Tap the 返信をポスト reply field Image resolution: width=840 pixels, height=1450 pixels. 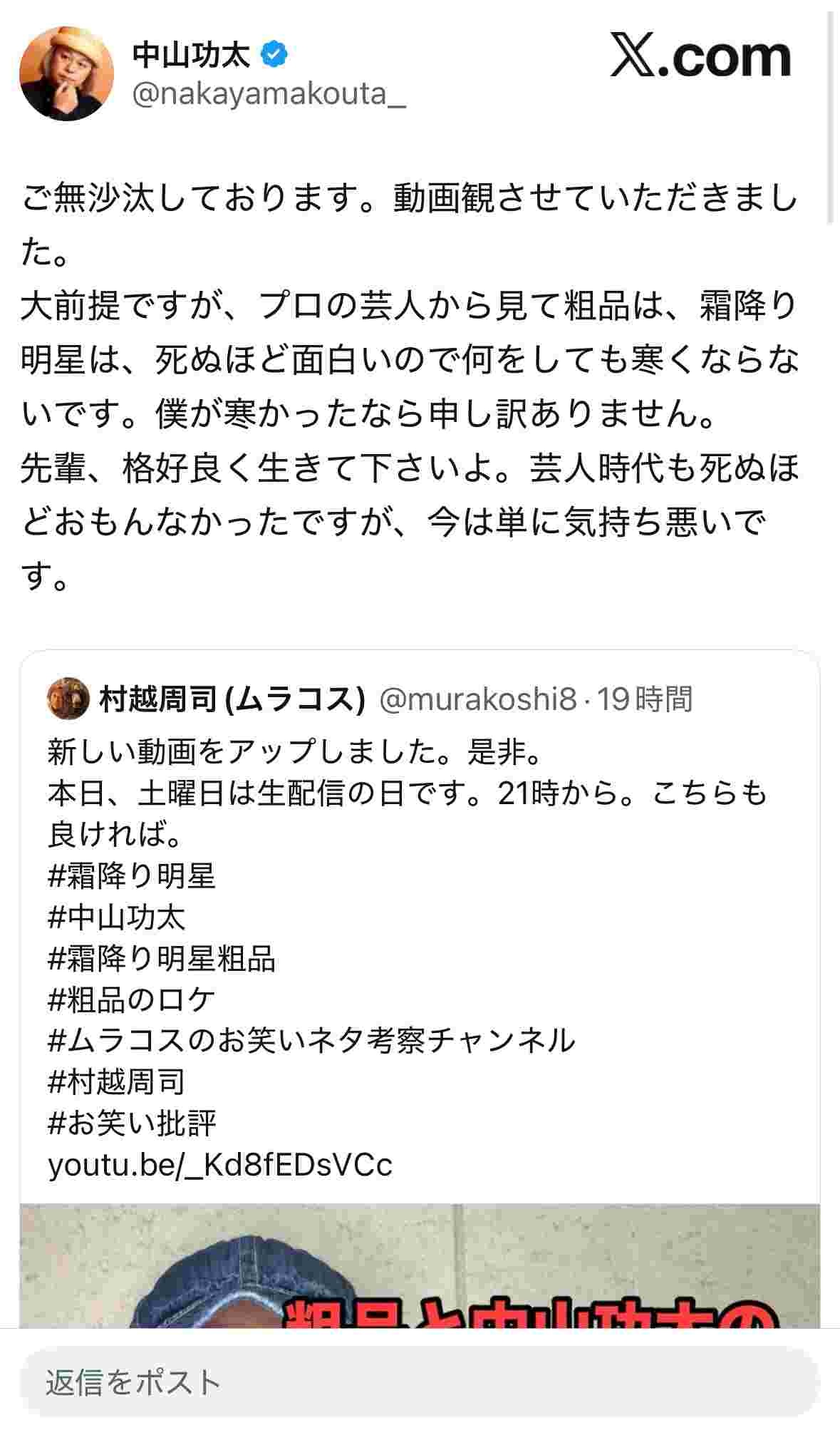coord(419,1382)
